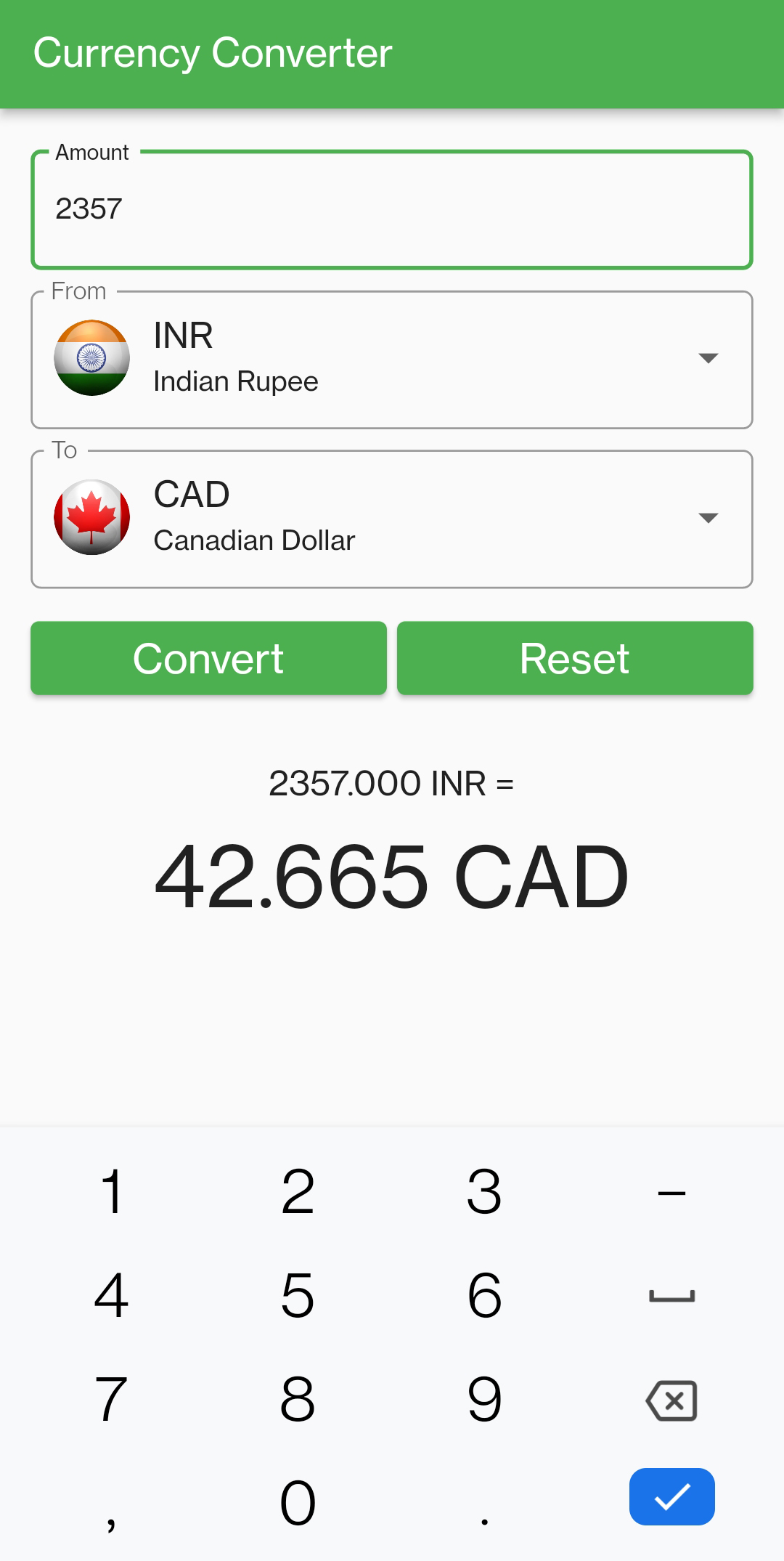Click the Amount input field
The width and height of the screenshot is (784, 1561).
click(x=392, y=208)
